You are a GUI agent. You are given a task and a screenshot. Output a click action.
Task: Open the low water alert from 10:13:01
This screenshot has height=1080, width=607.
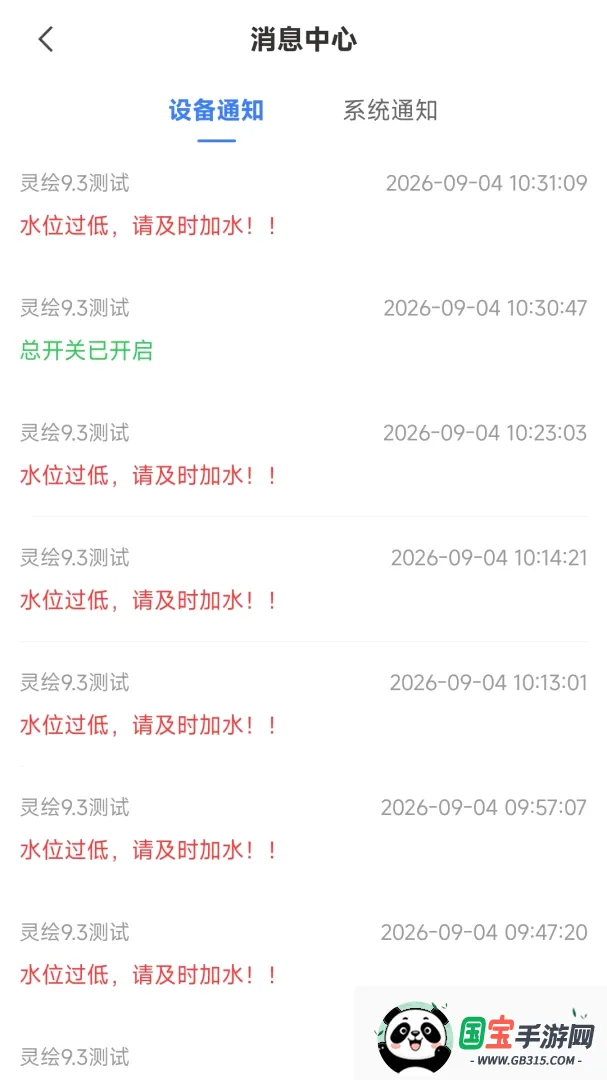click(303, 704)
